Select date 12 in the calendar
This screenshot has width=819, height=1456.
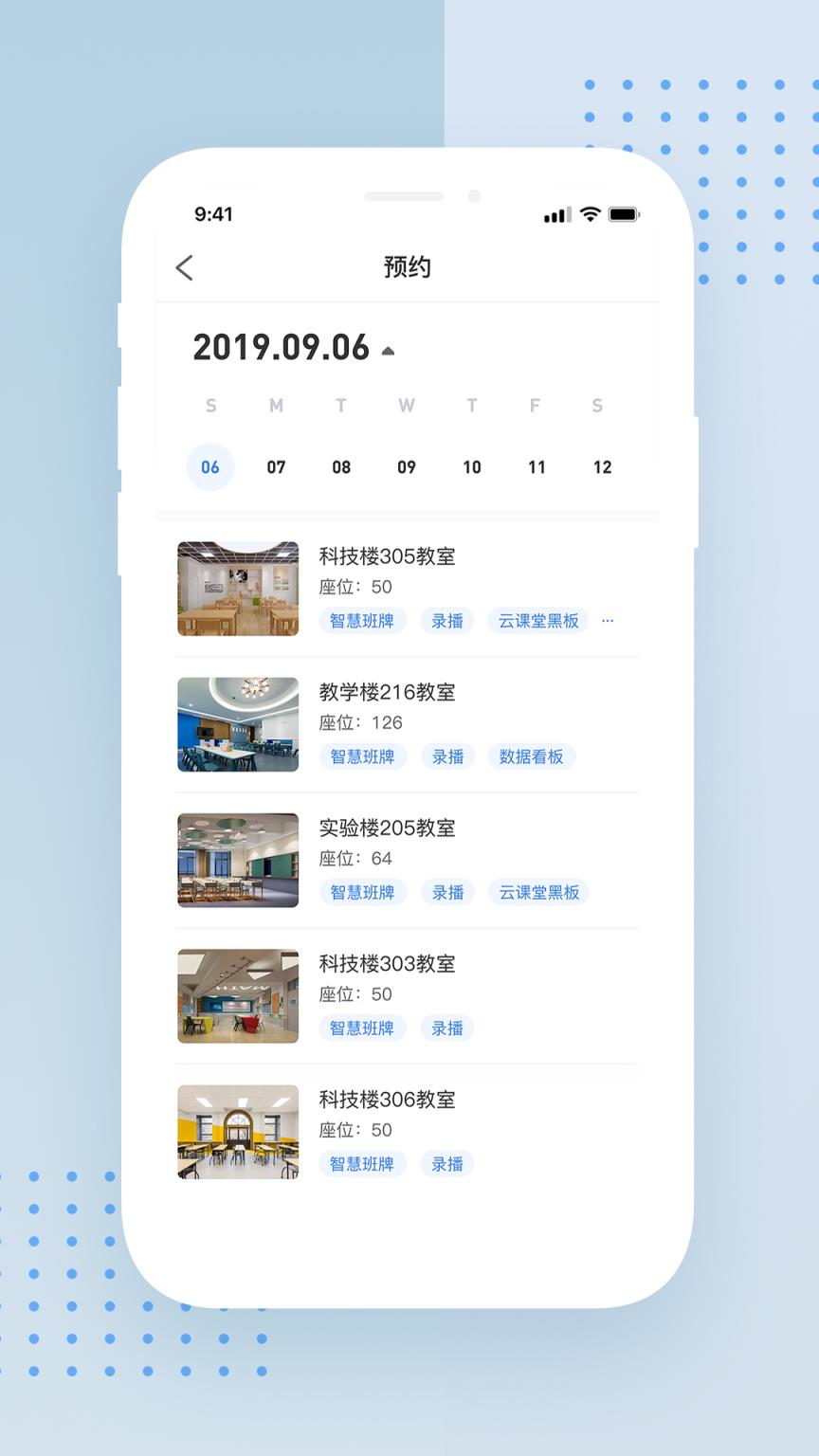(x=602, y=466)
